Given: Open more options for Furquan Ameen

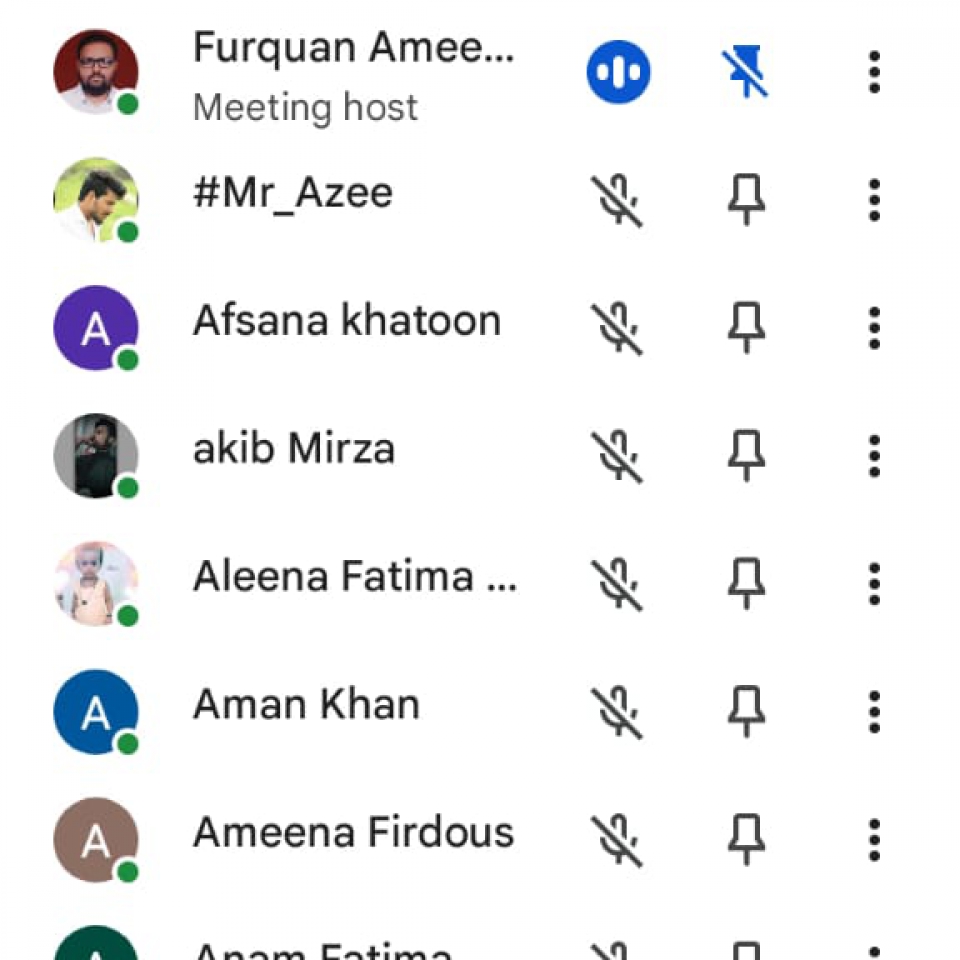Looking at the screenshot, I should coord(874,73).
